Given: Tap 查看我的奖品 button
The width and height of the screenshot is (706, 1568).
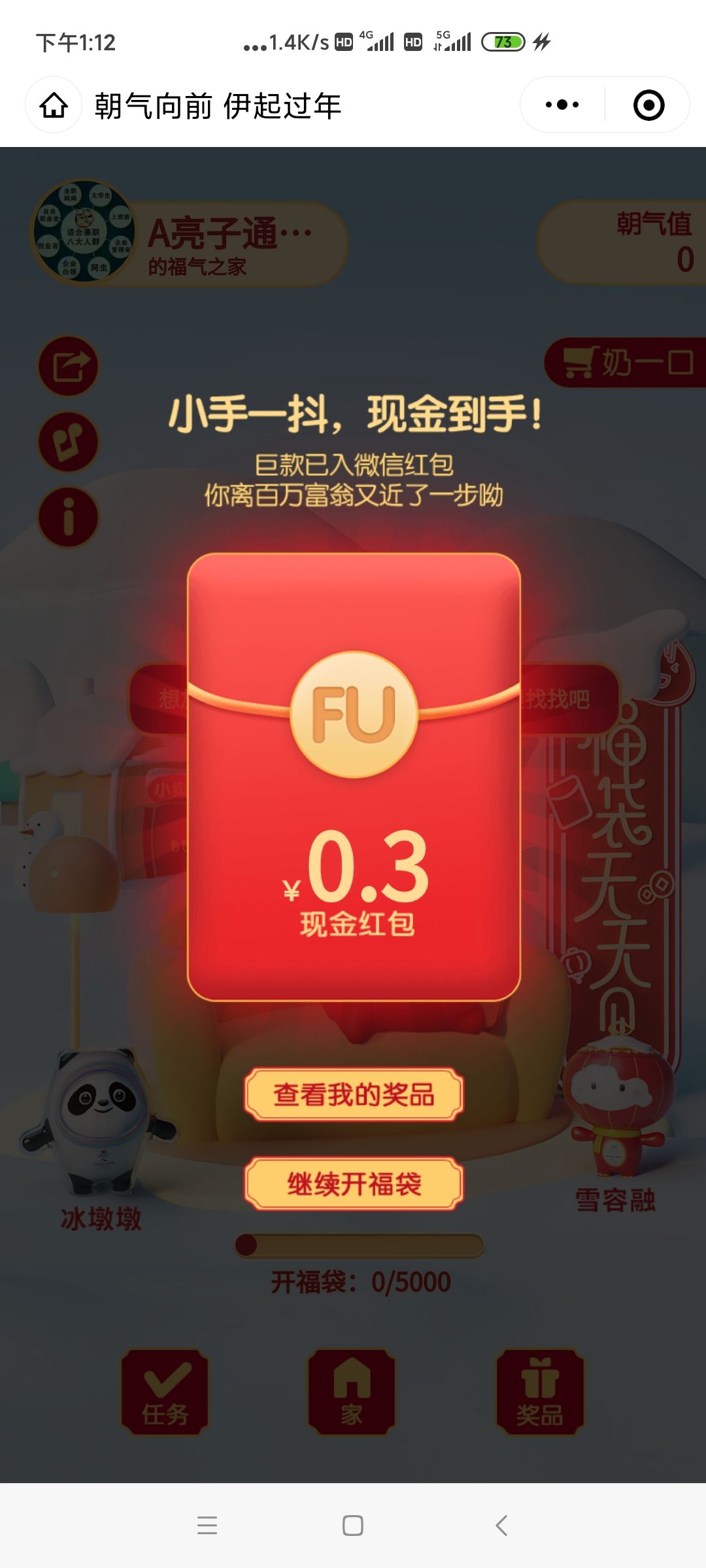Looking at the screenshot, I should [x=354, y=1095].
